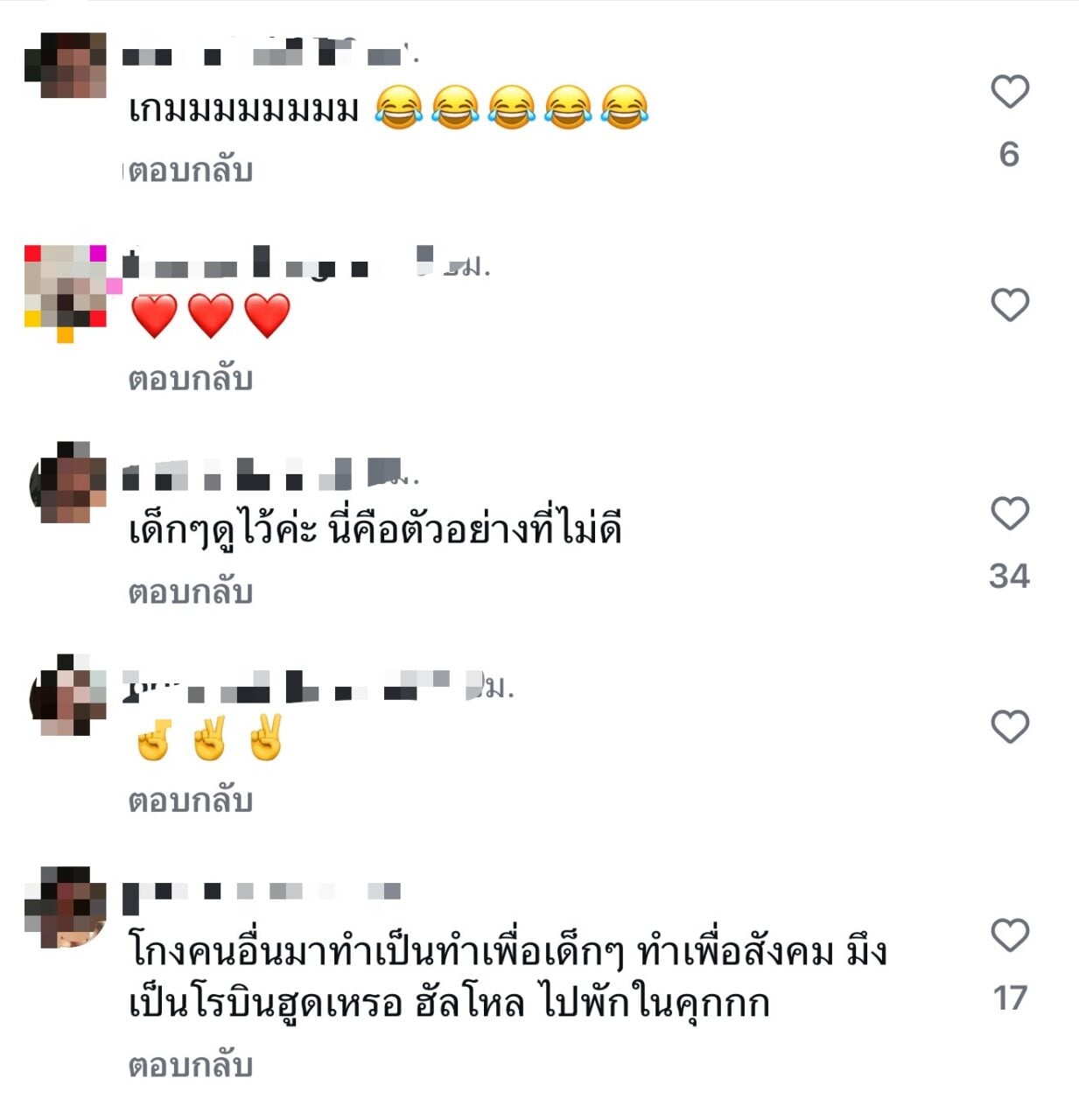Open avatar of the เด็กๆดูไว้ค่ะ commenter
The image size is (1079, 1120).
click(x=68, y=482)
